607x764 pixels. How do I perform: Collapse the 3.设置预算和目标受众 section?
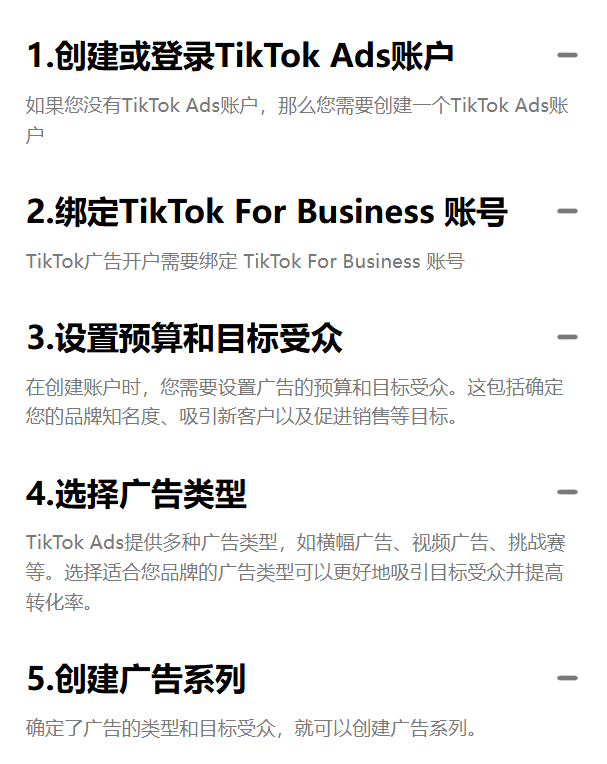[567, 337]
